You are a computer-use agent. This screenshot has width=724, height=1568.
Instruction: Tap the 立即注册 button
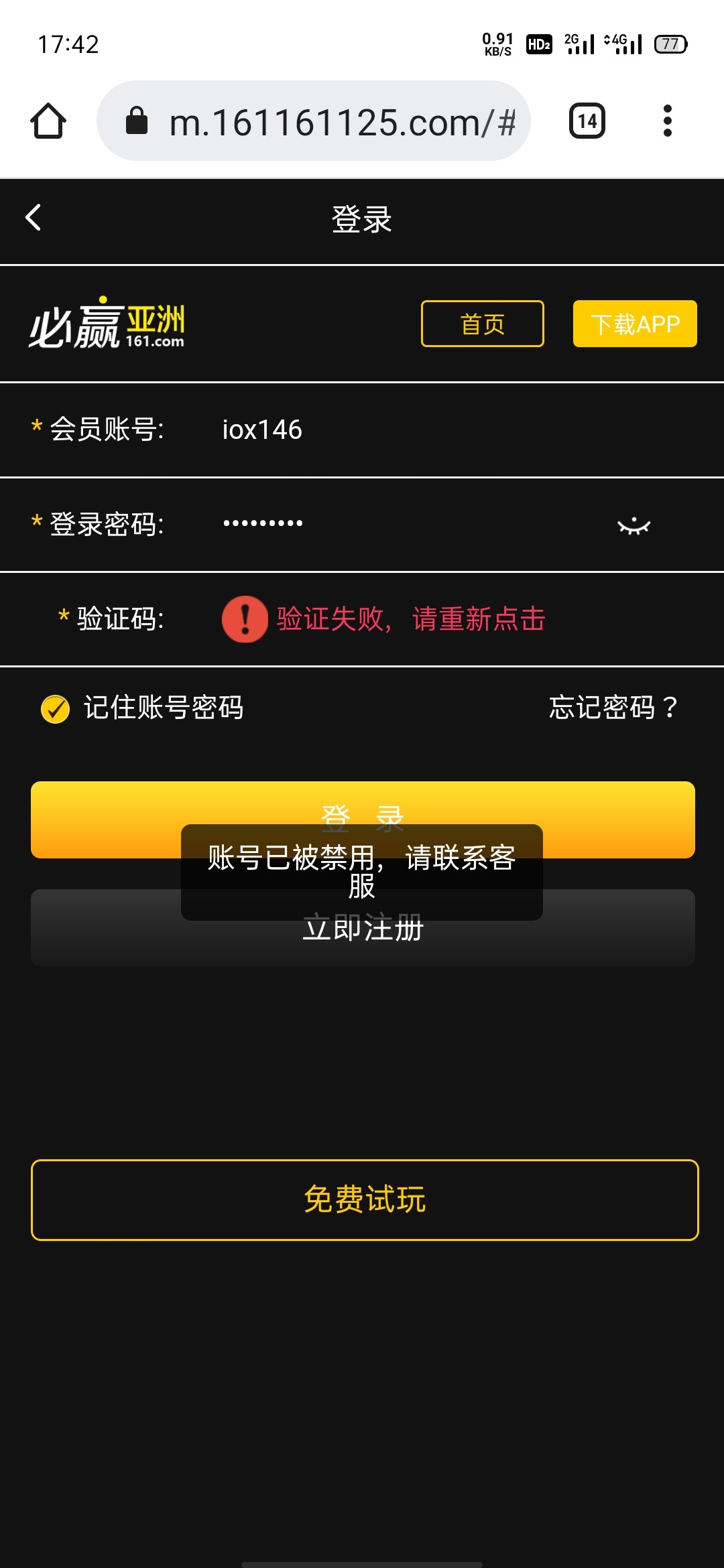363,927
